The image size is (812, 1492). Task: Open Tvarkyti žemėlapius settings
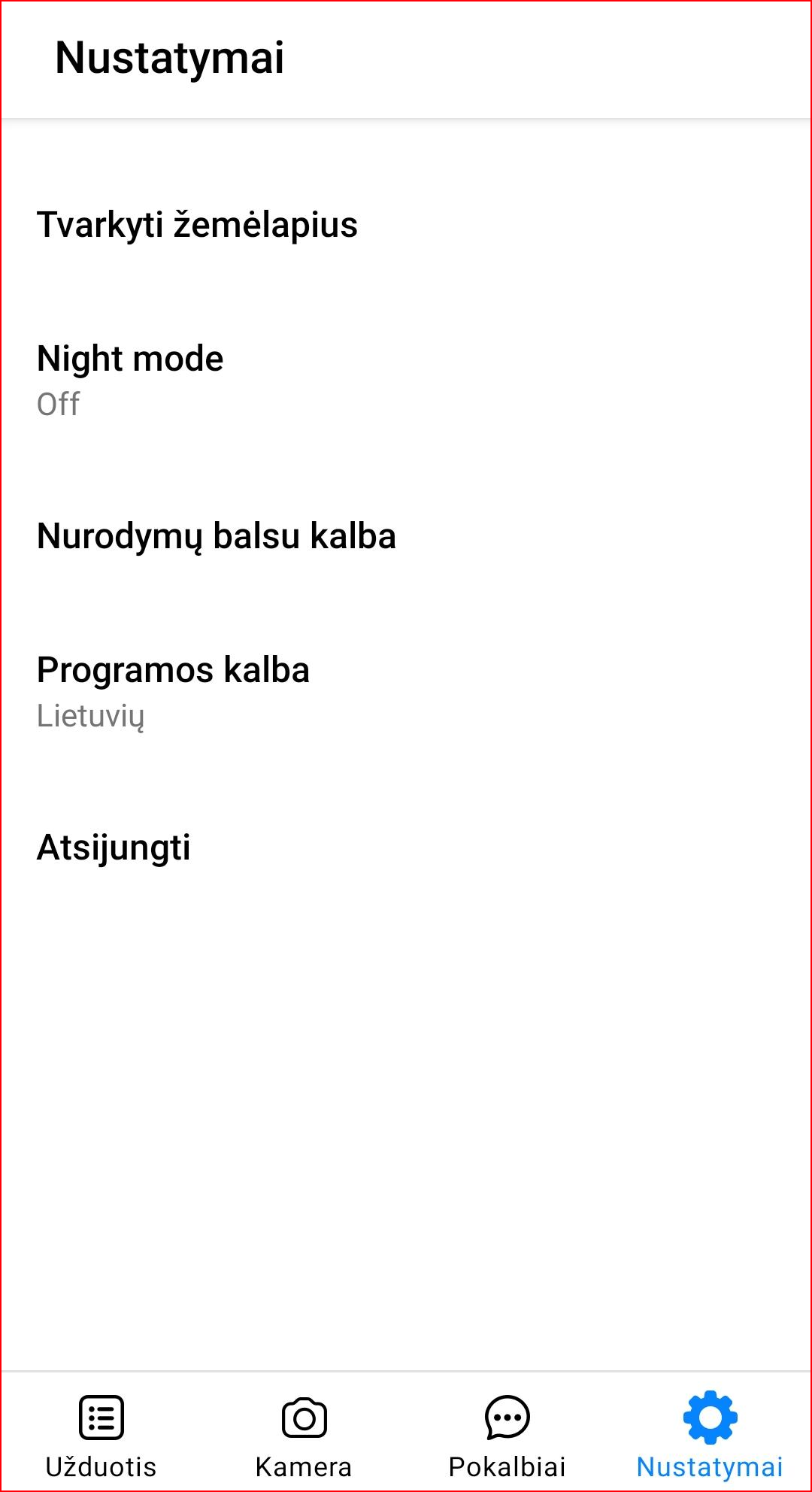406,224
